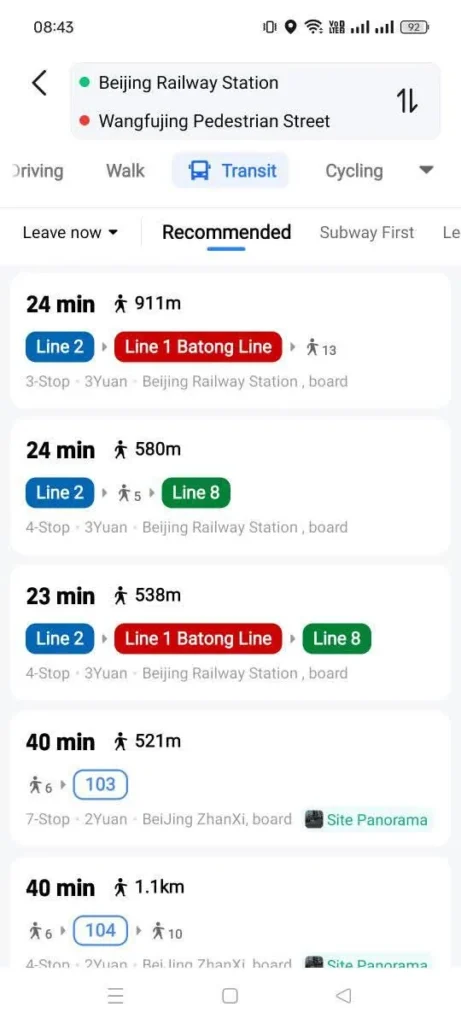
Task: Switch to the Cycling tab
Action: (354, 171)
